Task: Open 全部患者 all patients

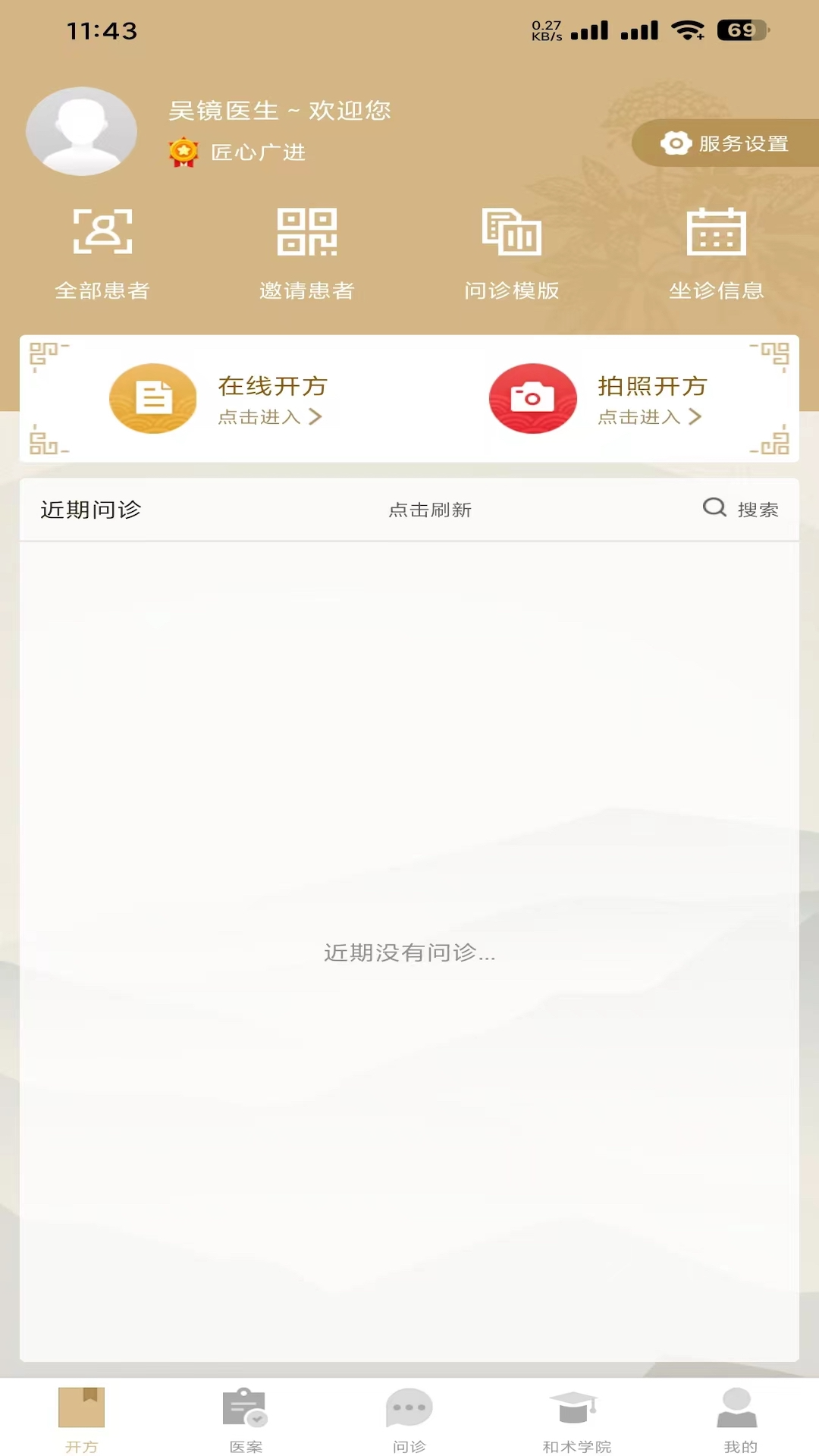Action: point(102,254)
